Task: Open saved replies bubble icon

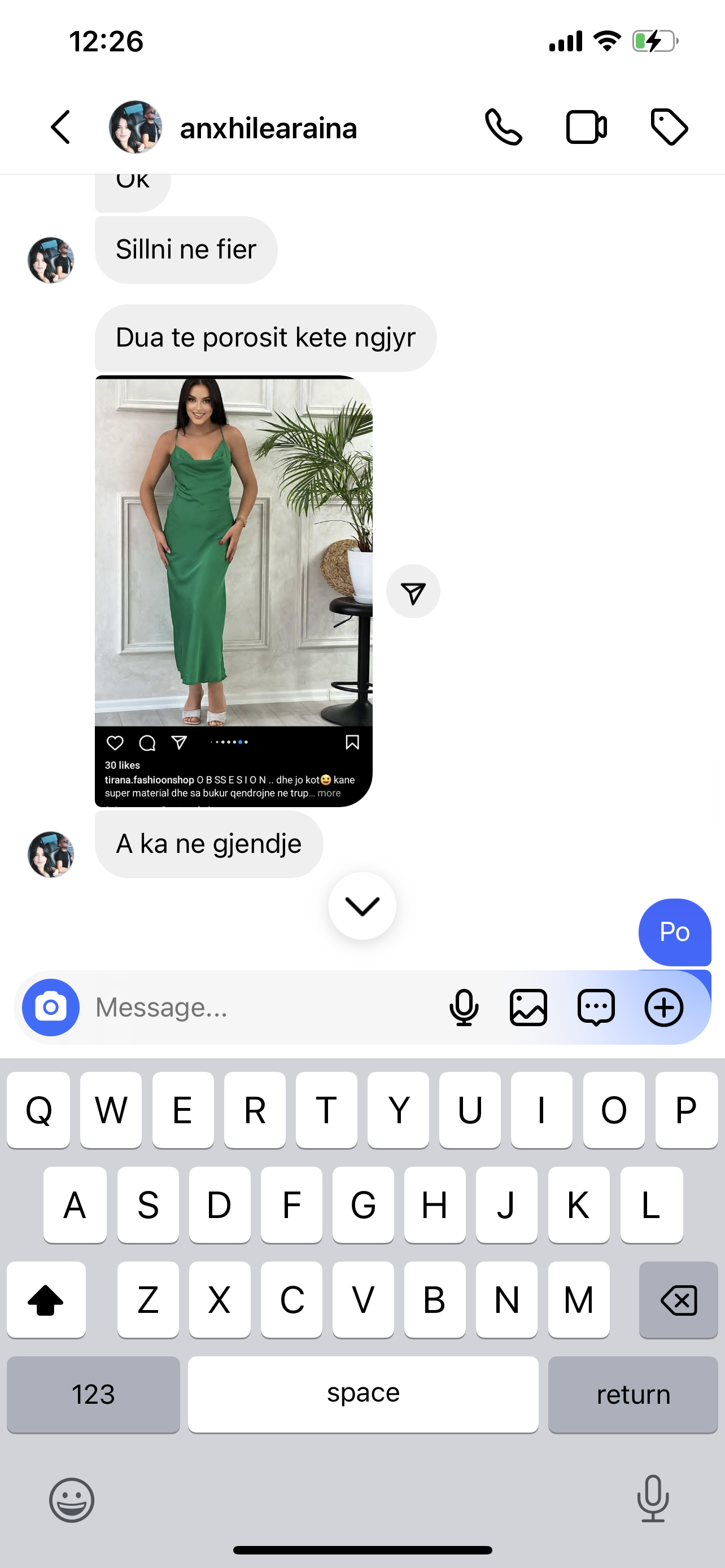Action: tap(596, 1008)
